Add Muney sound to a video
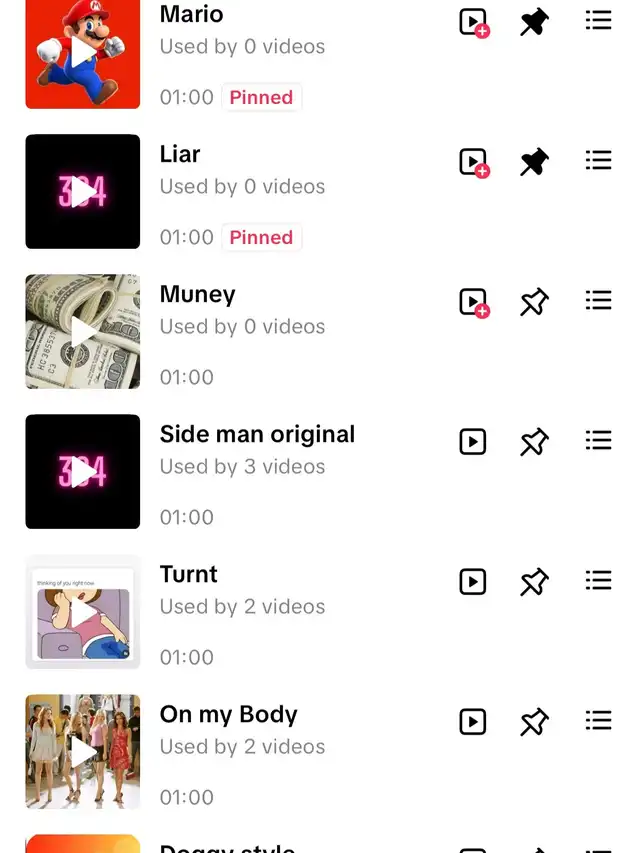The image size is (640, 853). point(473,302)
